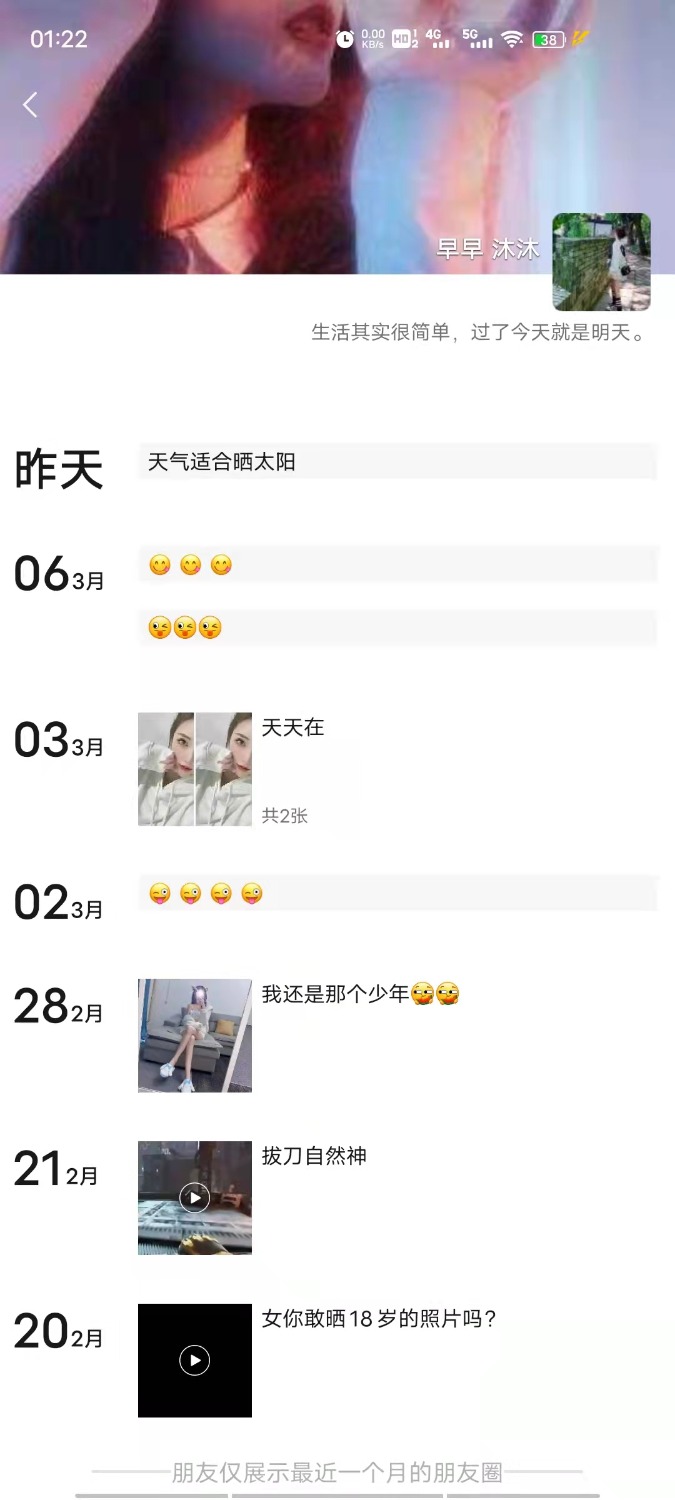The image size is (675, 1500).
Task: Open the 06 March post with smiling emojis
Action: coord(397,565)
